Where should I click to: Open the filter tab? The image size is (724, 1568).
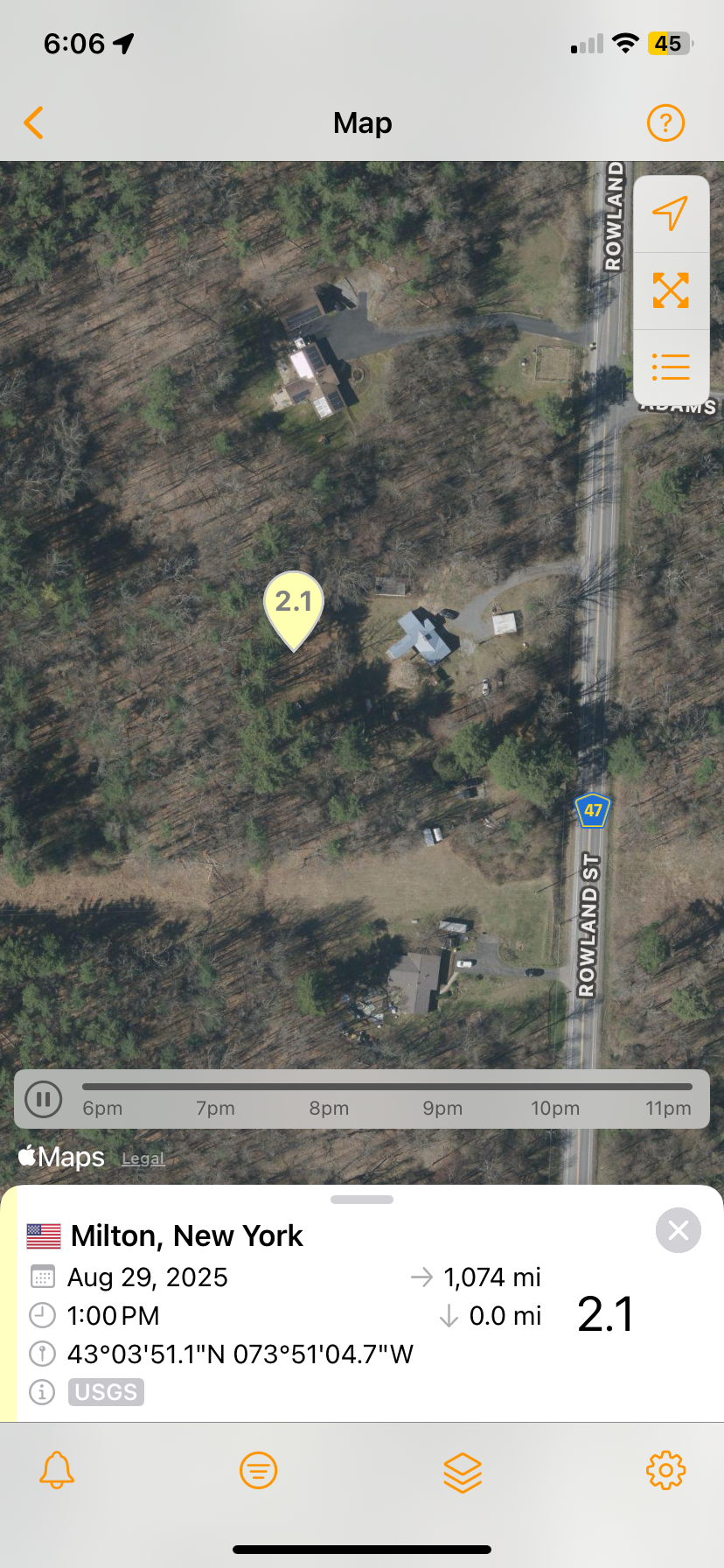[x=258, y=1470]
